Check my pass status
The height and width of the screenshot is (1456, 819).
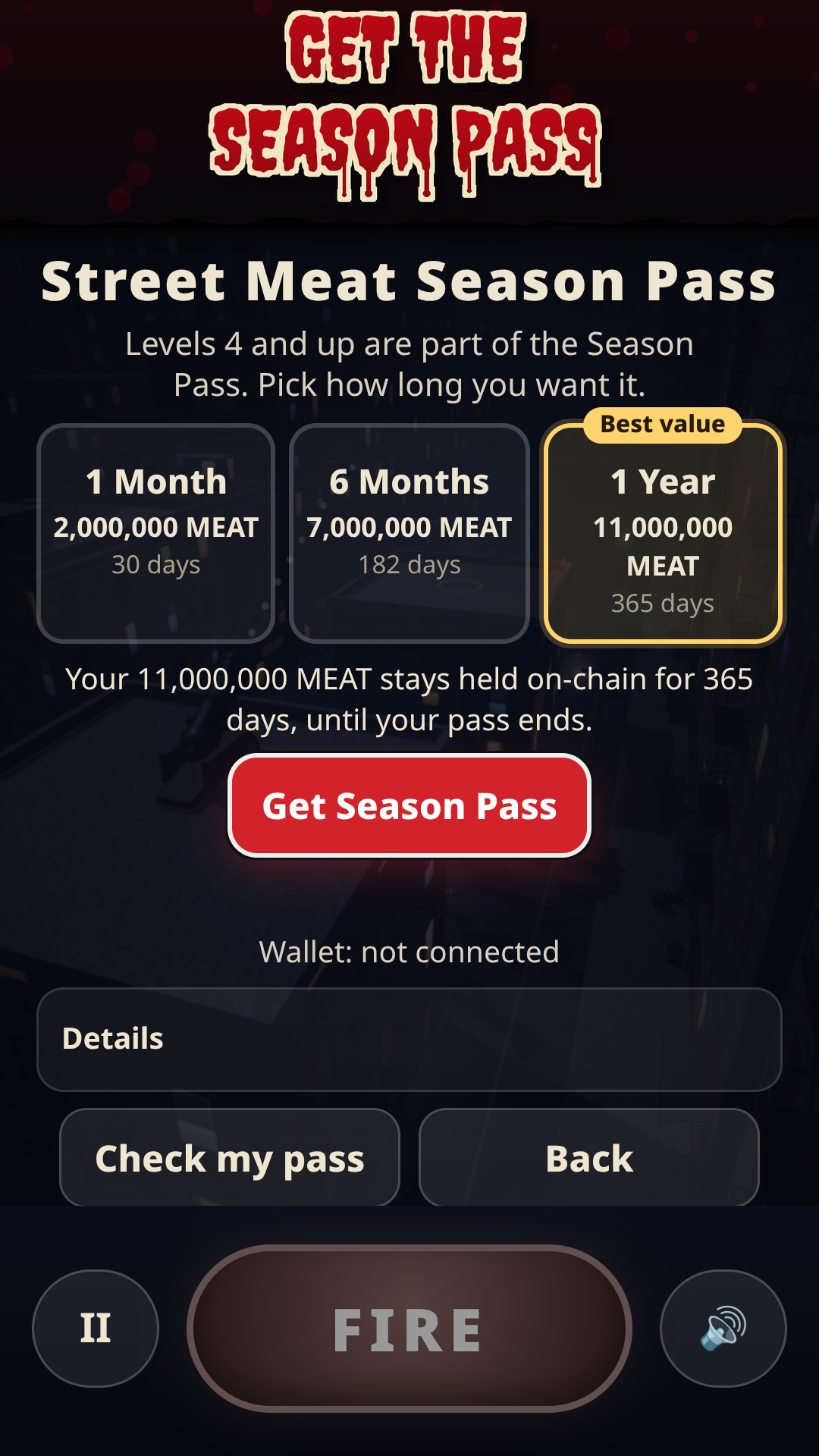pyautogui.click(x=230, y=1158)
